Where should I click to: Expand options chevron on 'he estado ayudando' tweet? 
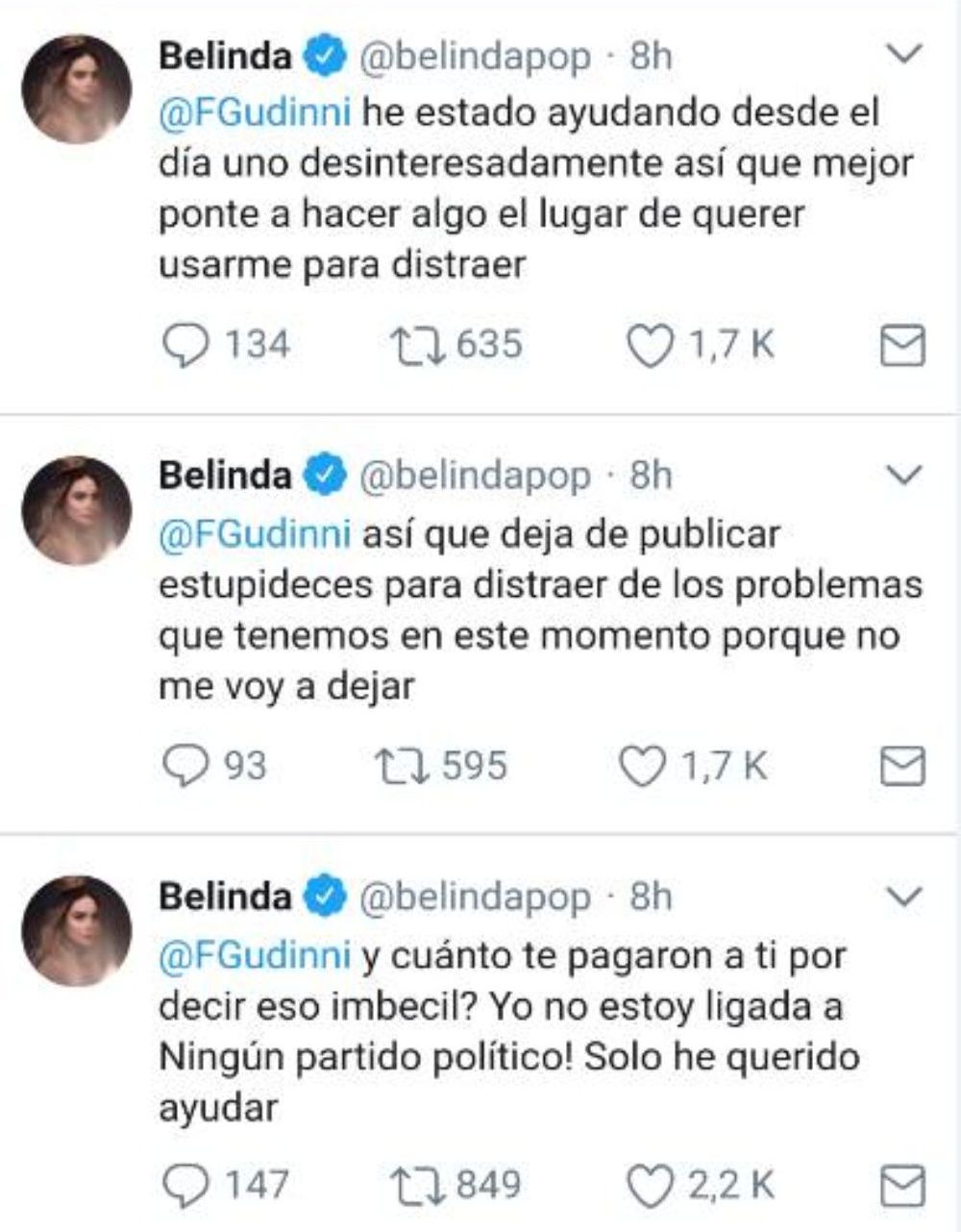pyautogui.click(x=902, y=55)
